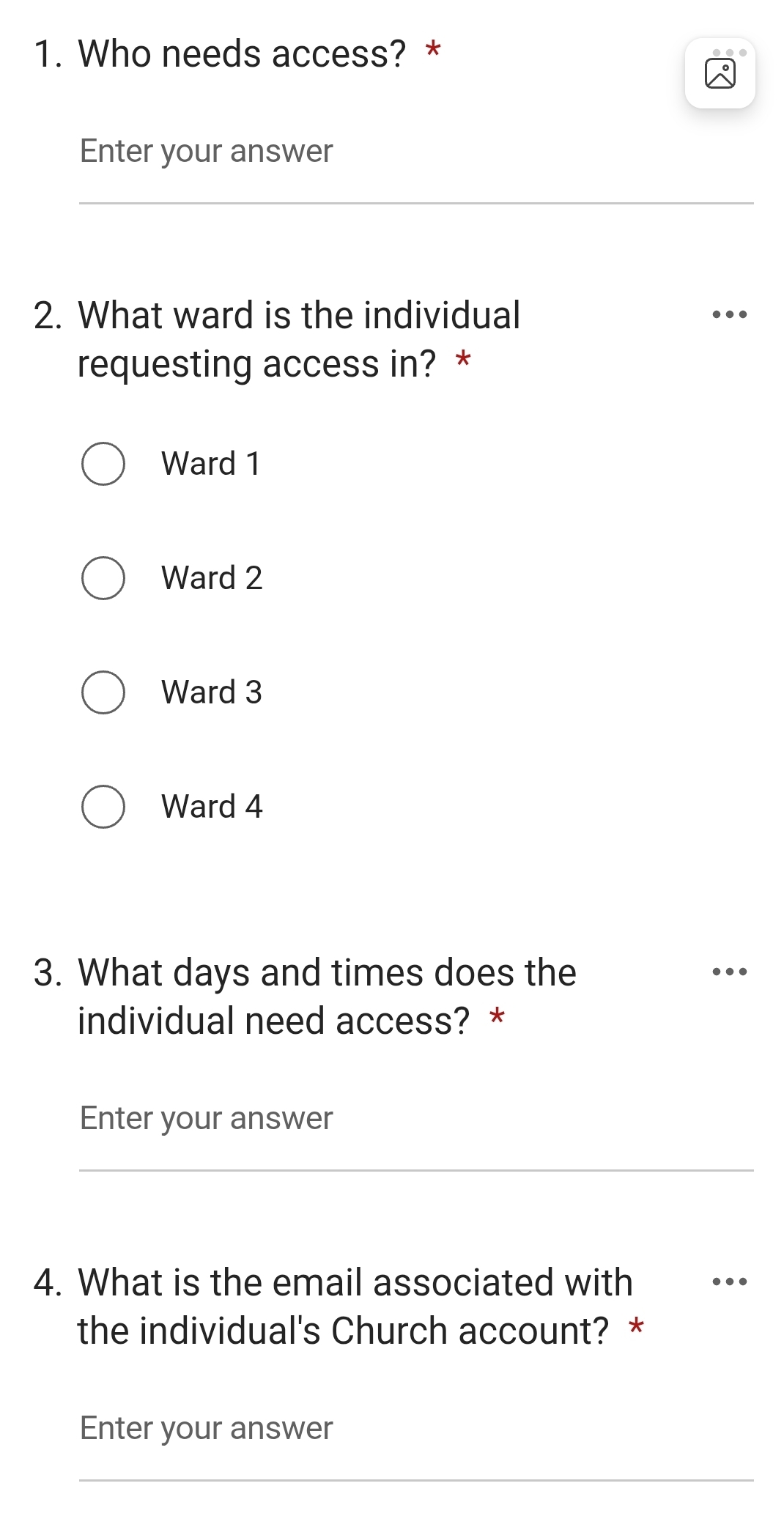This screenshot has height=1527, width=784.
Task: Choose Ward 2
Action: [103, 578]
